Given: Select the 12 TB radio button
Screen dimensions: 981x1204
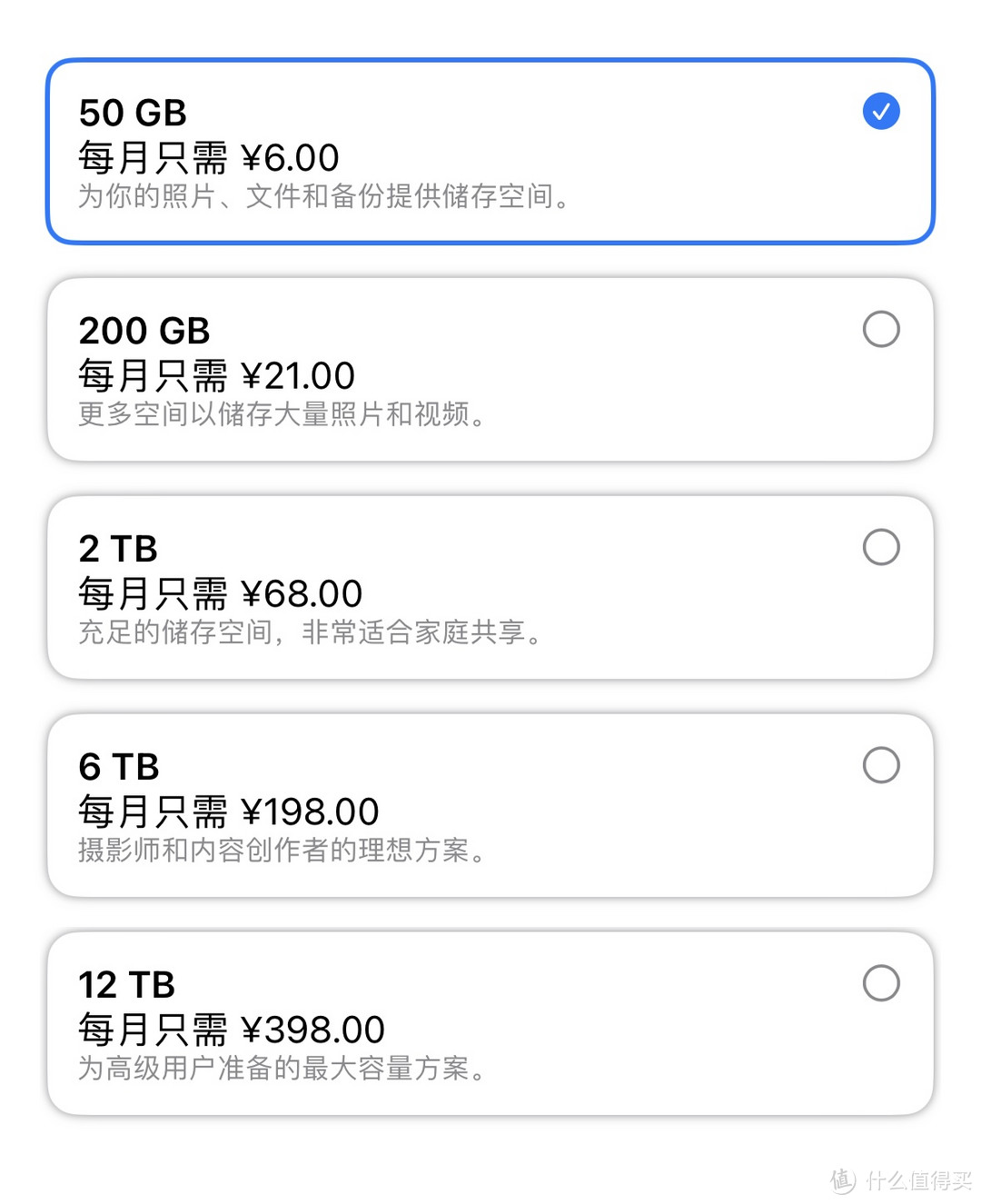Looking at the screenshot, I should pos(880,982).
